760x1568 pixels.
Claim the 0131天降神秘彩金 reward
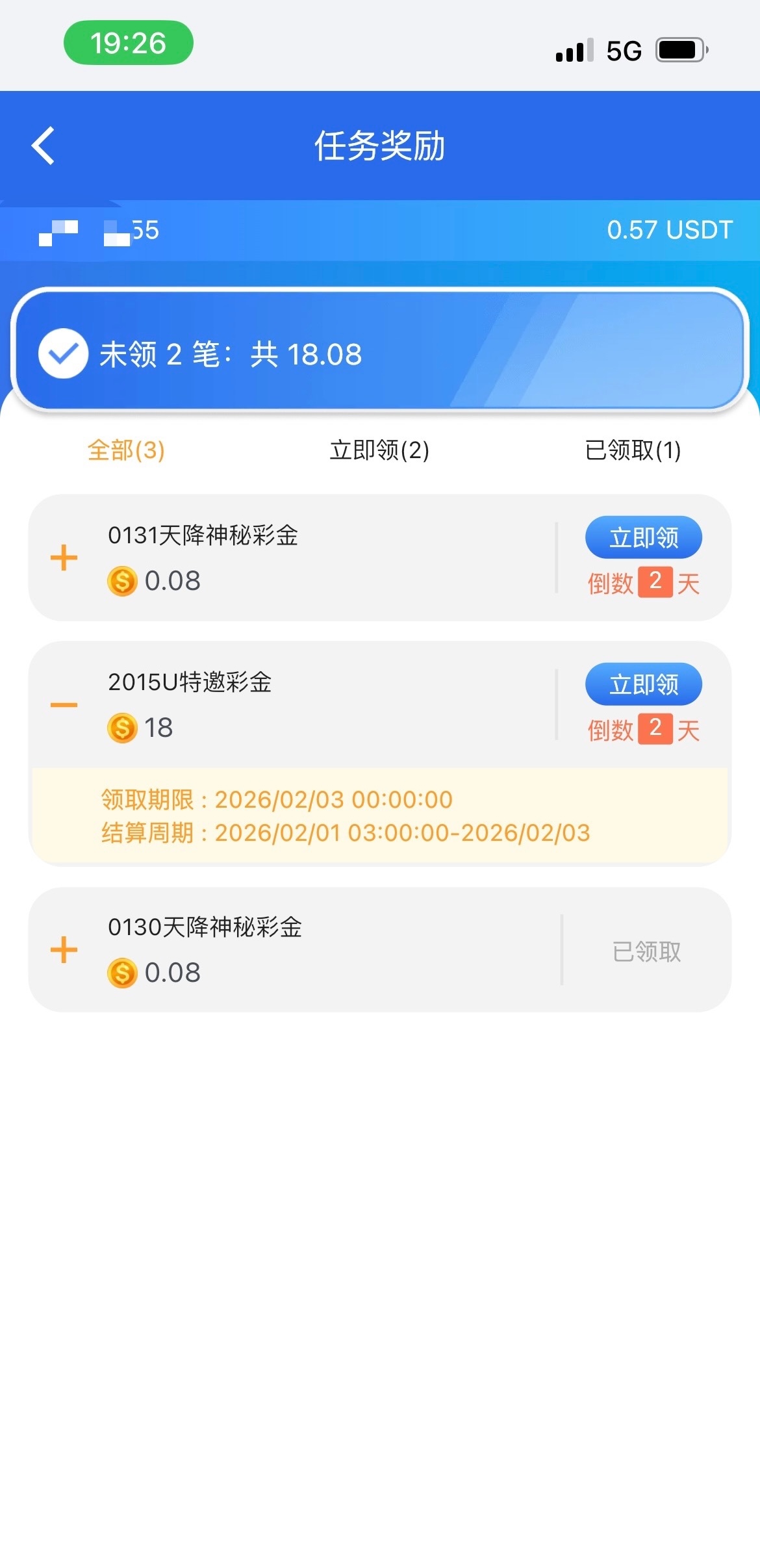coord(643,537)
